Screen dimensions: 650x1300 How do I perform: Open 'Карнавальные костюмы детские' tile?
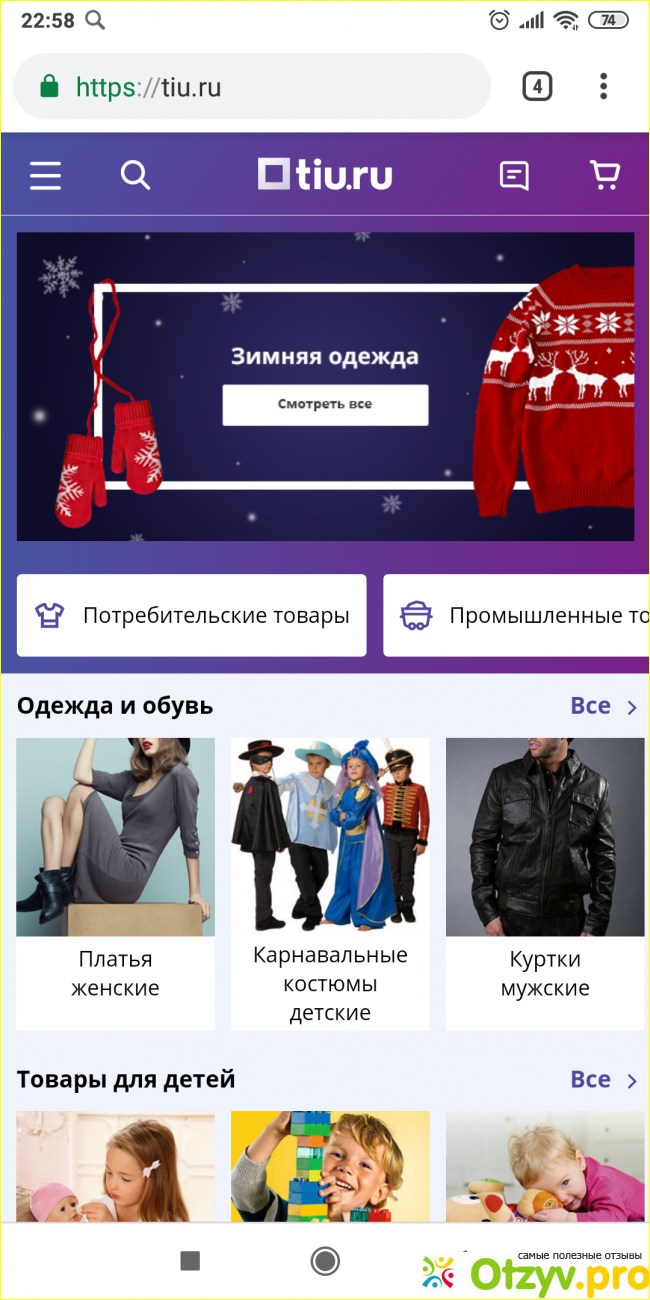[x=330, y=883]
